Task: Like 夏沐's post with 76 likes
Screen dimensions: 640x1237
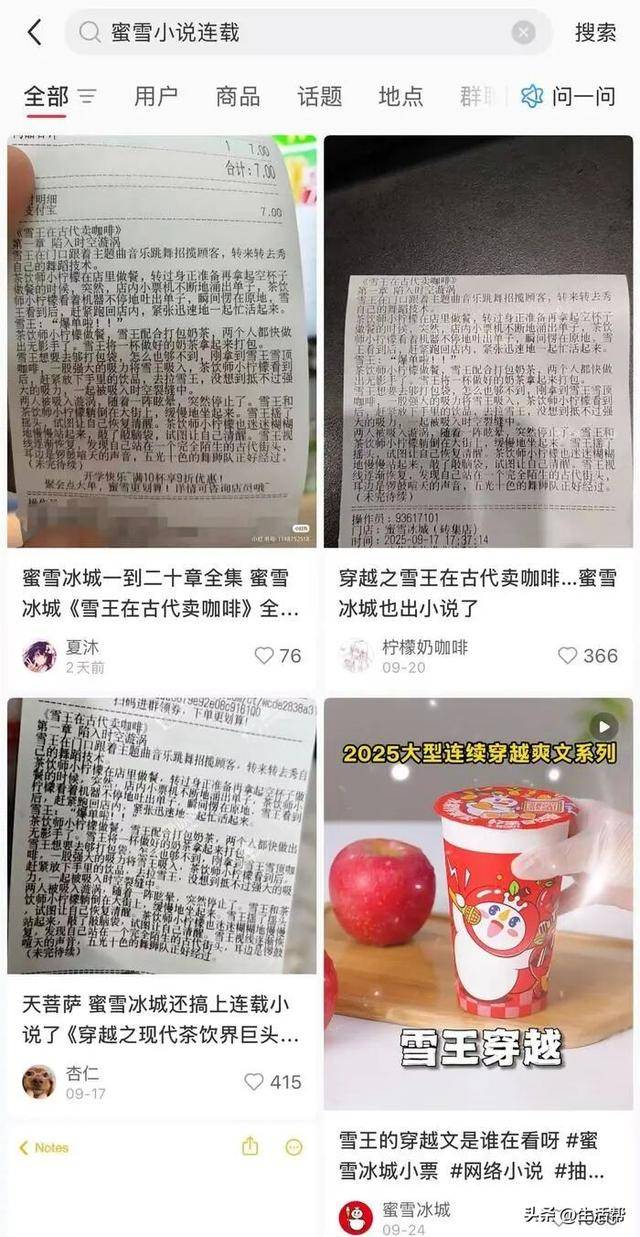Action: pos(277,656)
